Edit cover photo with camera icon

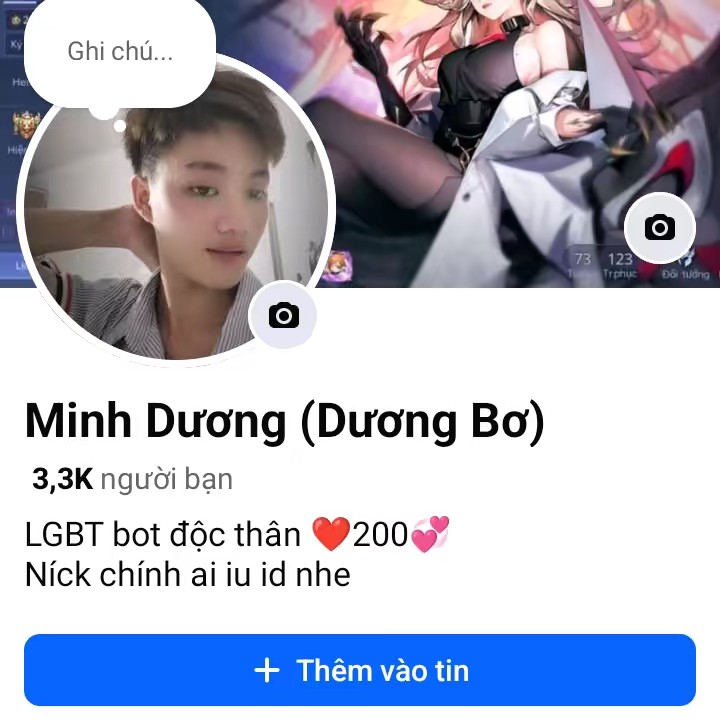point(659,228)
